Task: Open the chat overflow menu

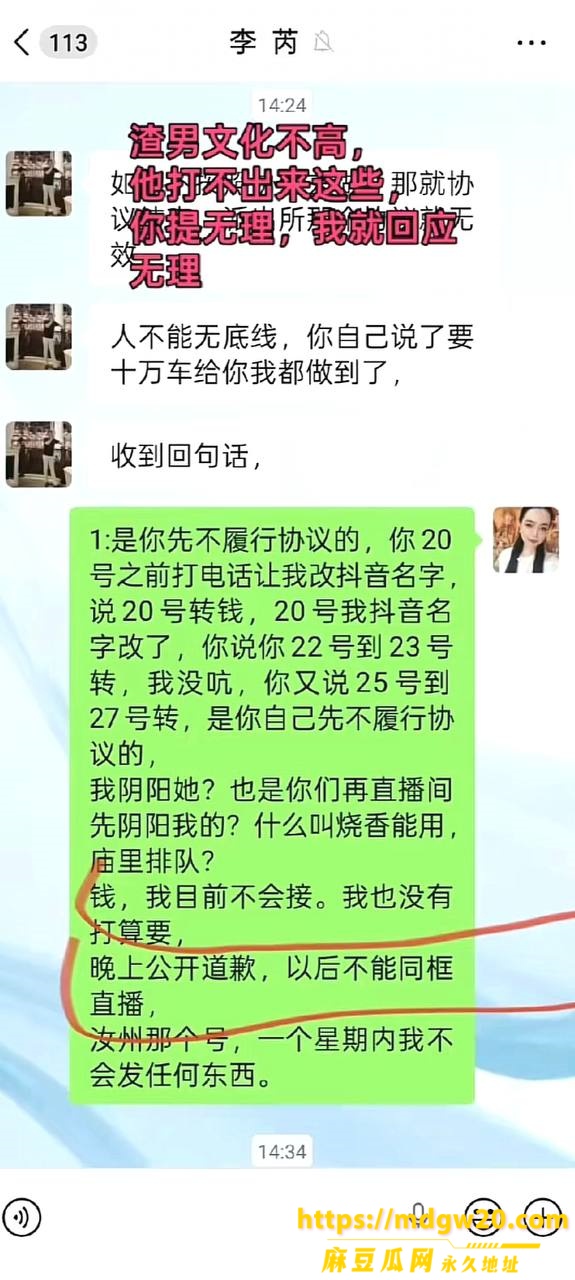Action: 531,43
